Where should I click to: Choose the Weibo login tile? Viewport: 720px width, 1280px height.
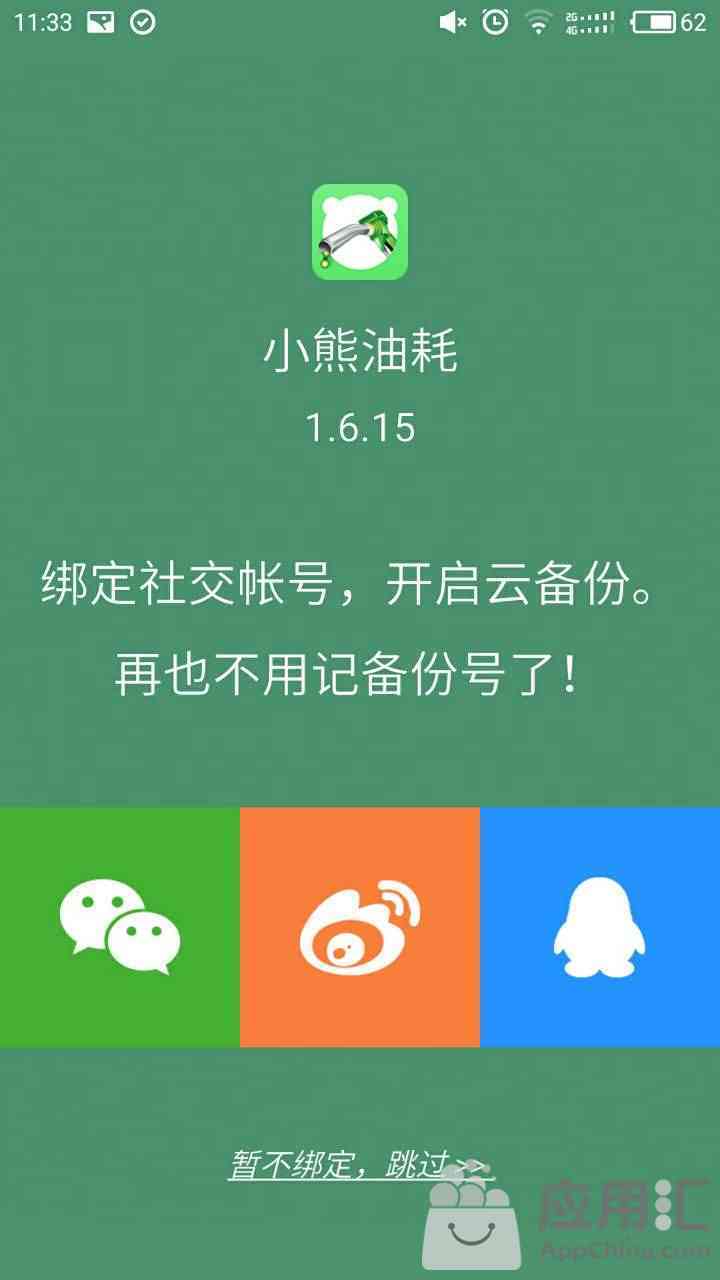(x=360, y=927)
